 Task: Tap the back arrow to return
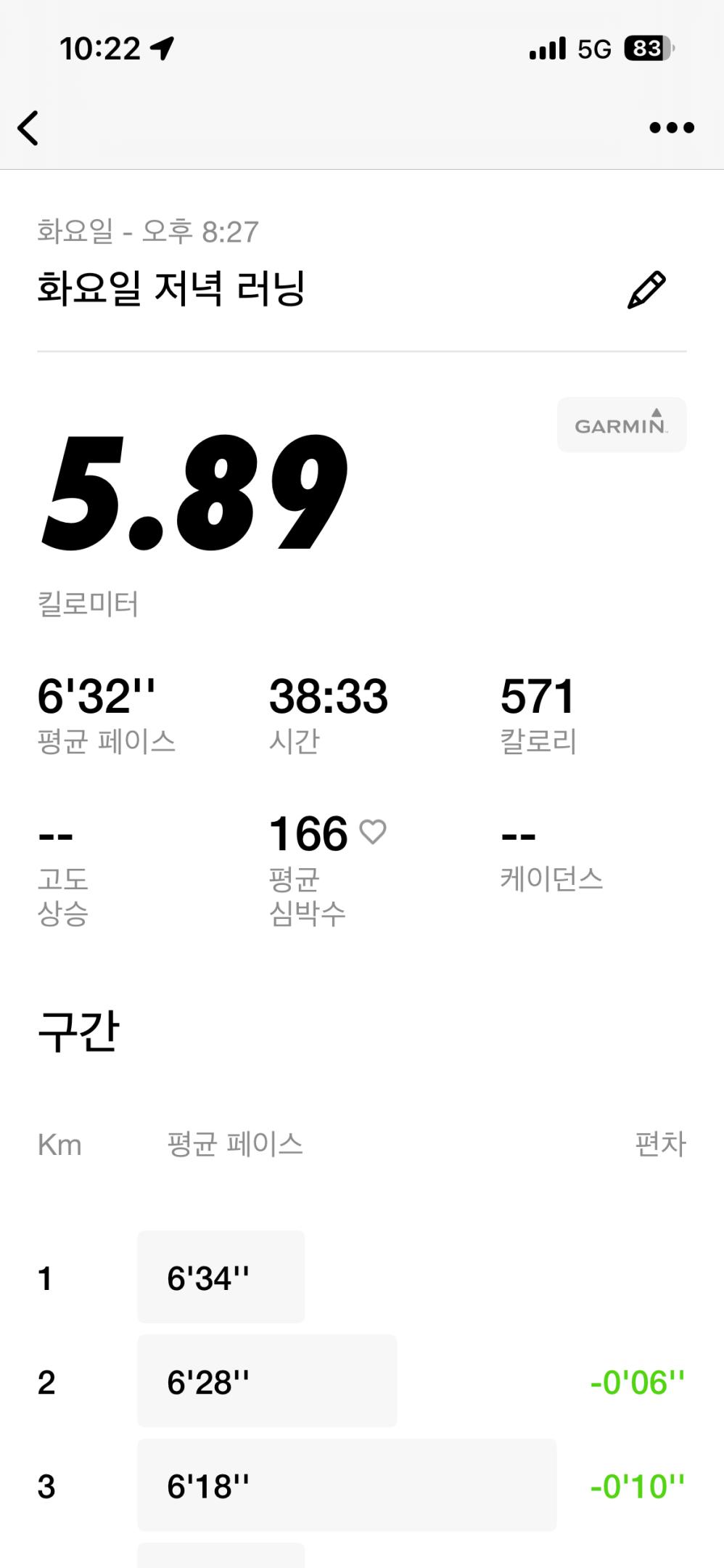pyautogui.click(x=29, y=128)
